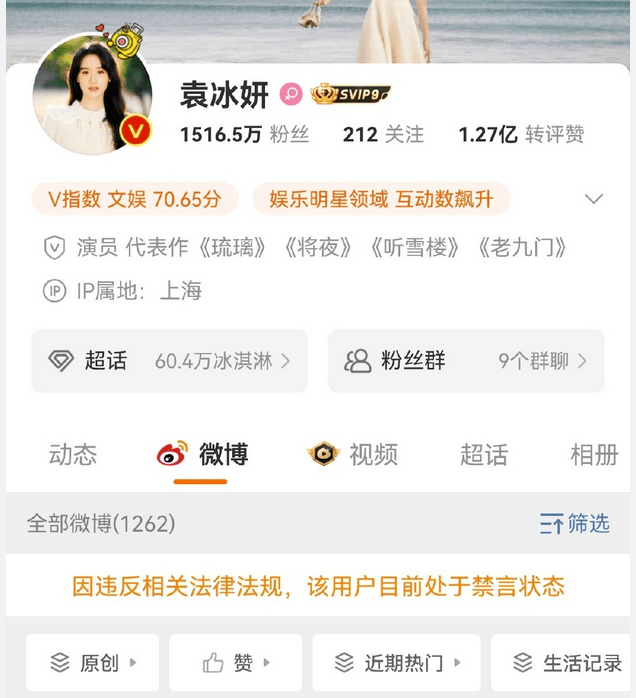Select the 微博 tab
636x698 pixels.
(x=202, y=455)
